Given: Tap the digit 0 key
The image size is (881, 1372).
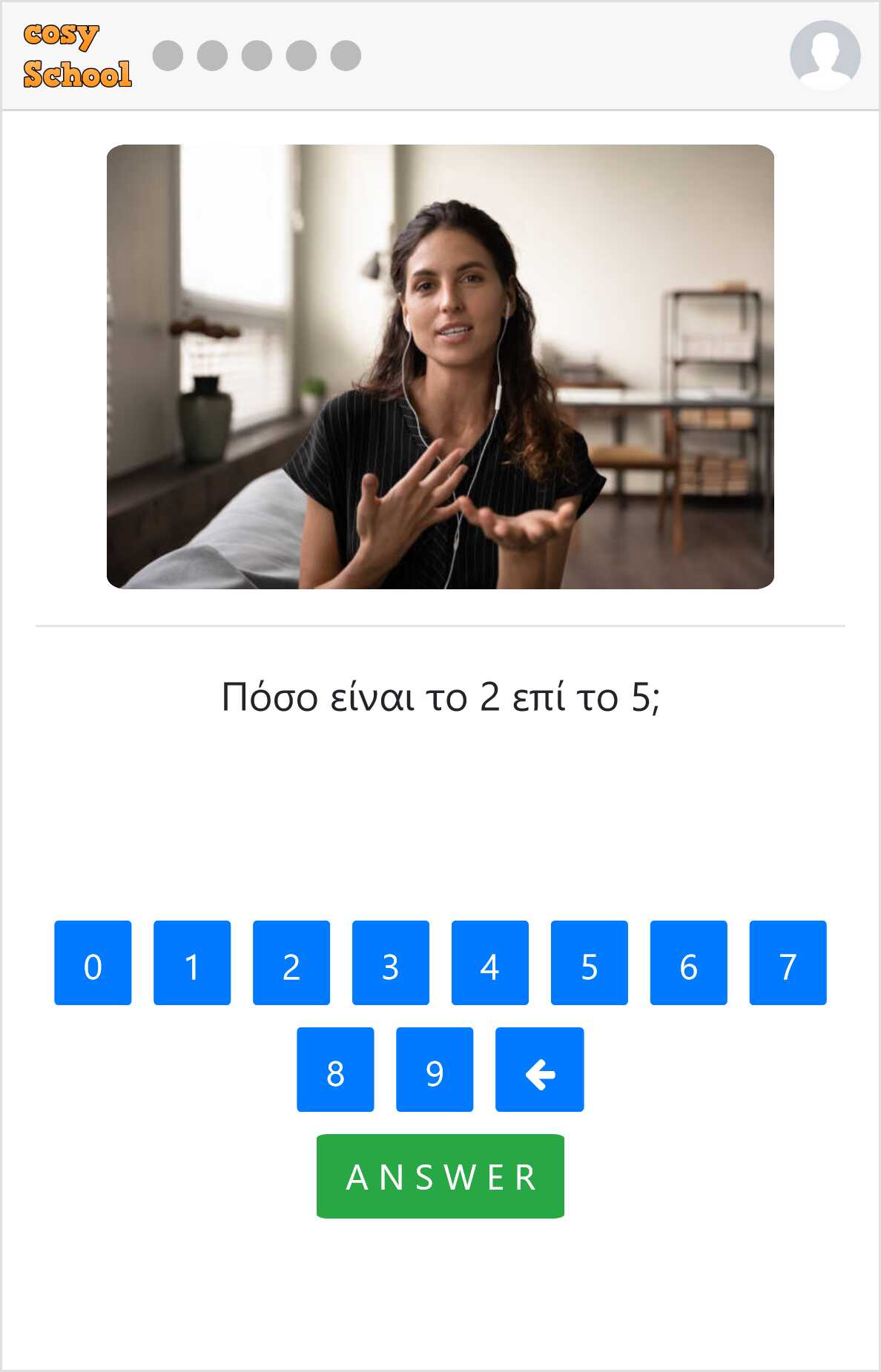Looking at the screenshot, I should click(x=93, y=963).
